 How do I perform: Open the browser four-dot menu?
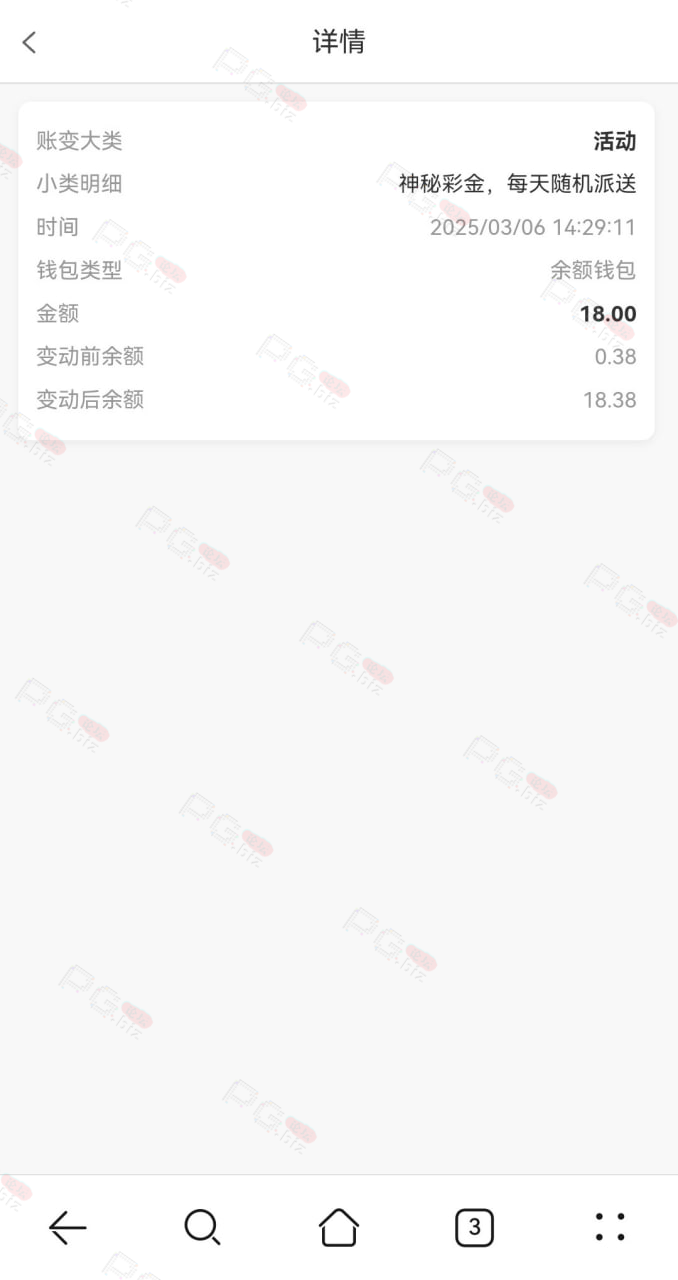pyautogui.click(x=610, y=1226)
